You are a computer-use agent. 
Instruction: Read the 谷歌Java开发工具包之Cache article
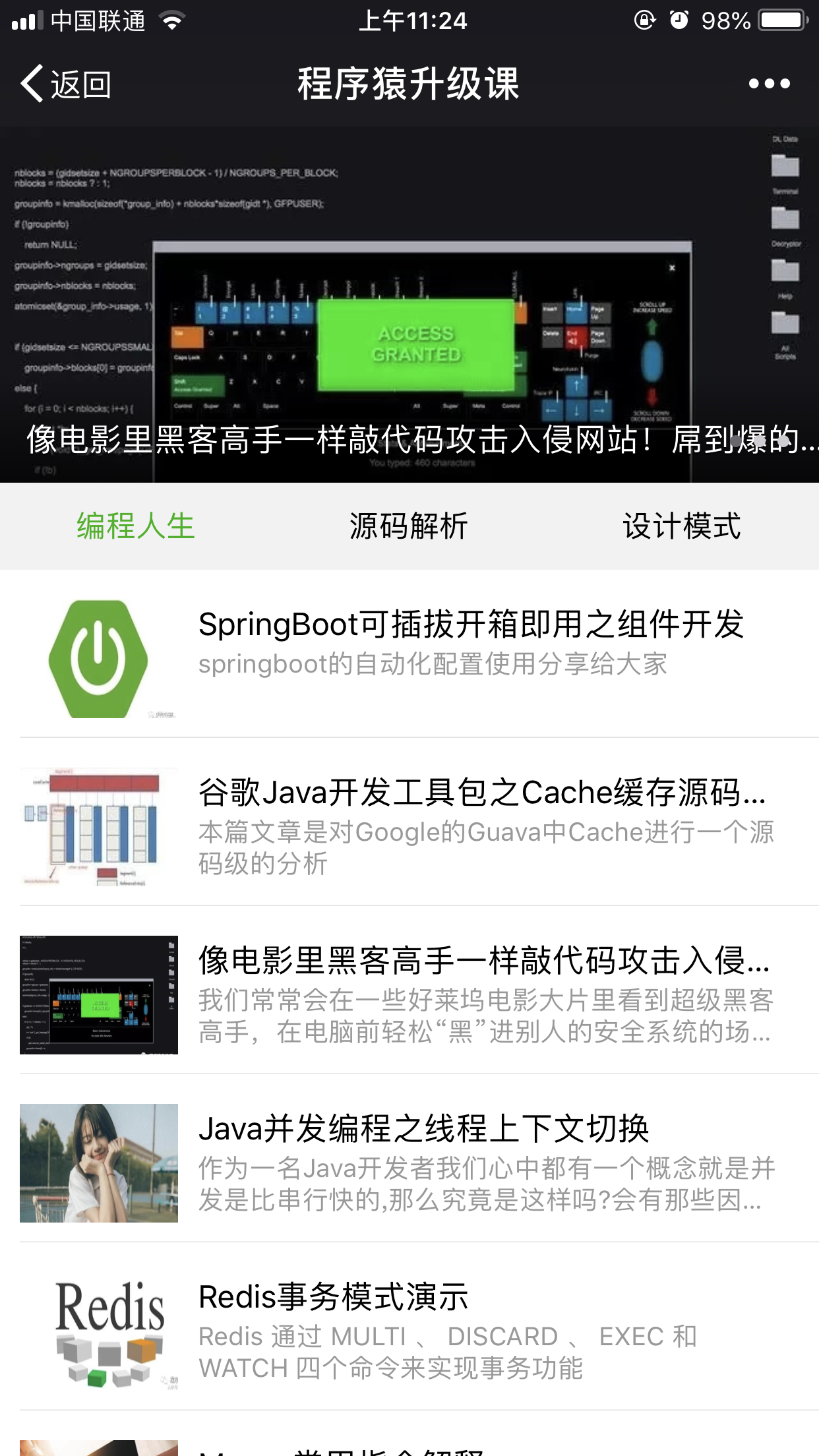point(481,793)
